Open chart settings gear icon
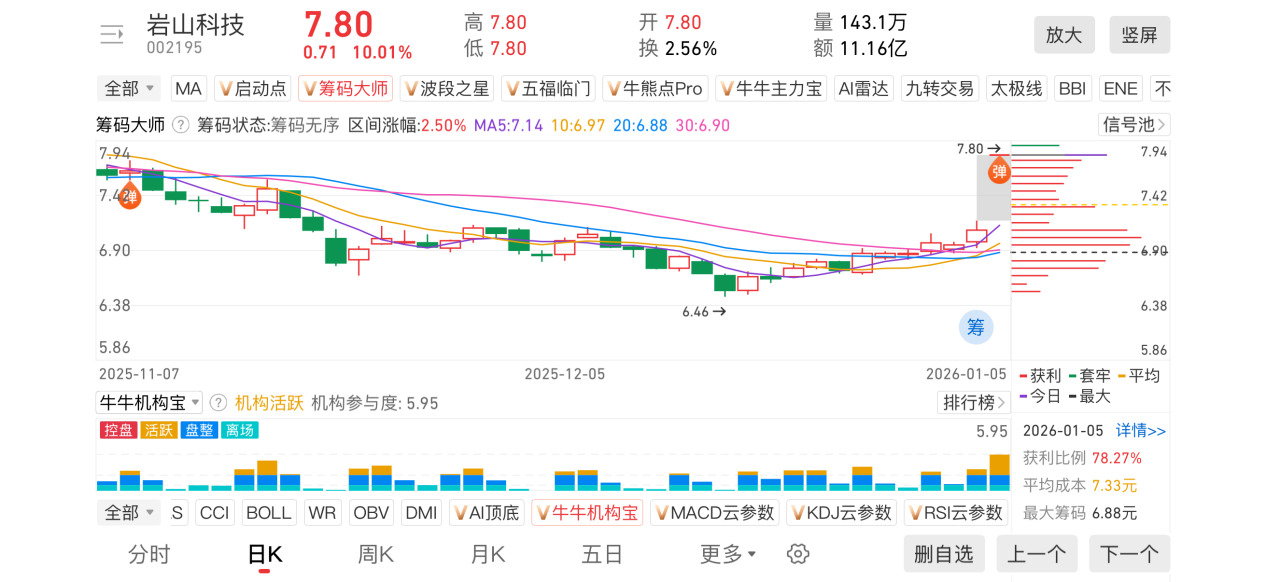1266x582 pixels. coord(797,554)
